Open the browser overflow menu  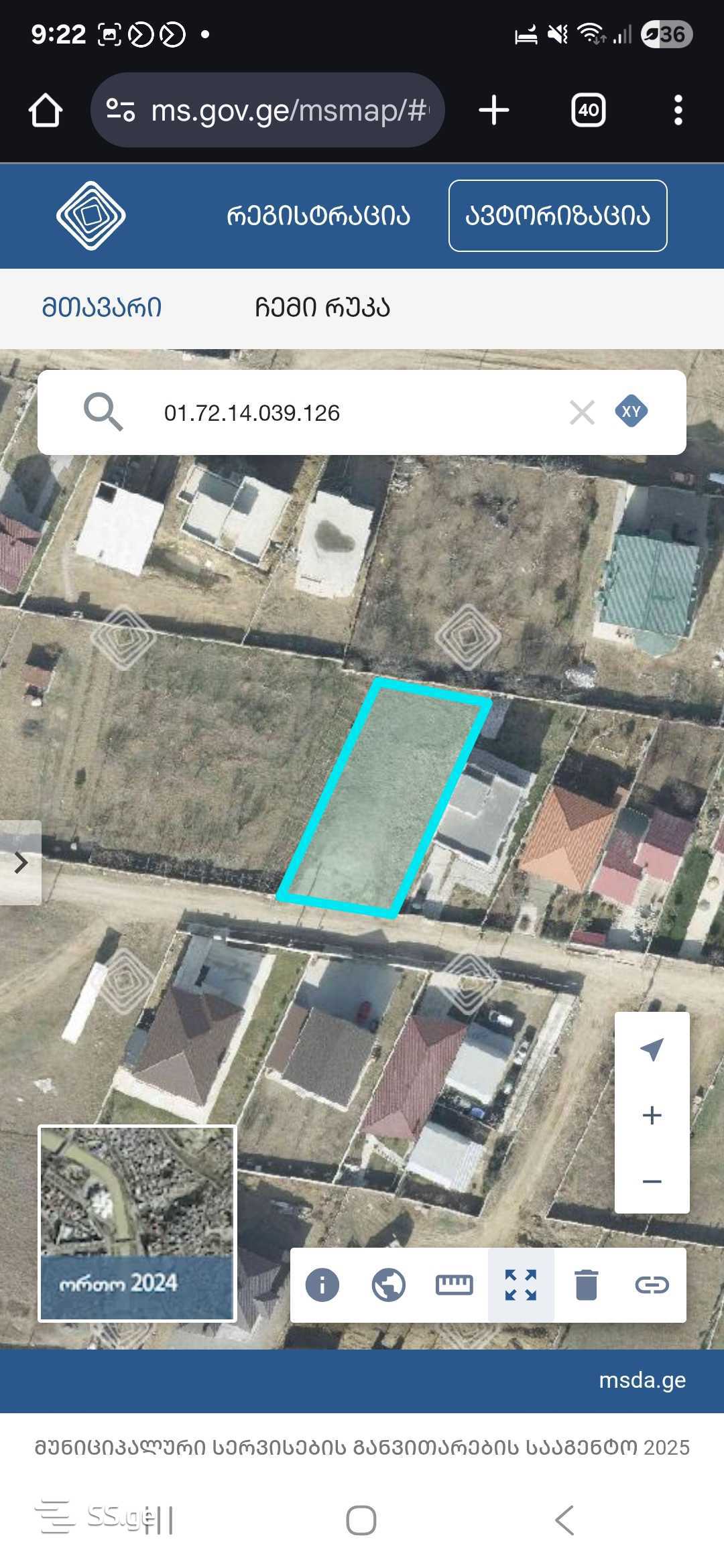click(678, 111)
